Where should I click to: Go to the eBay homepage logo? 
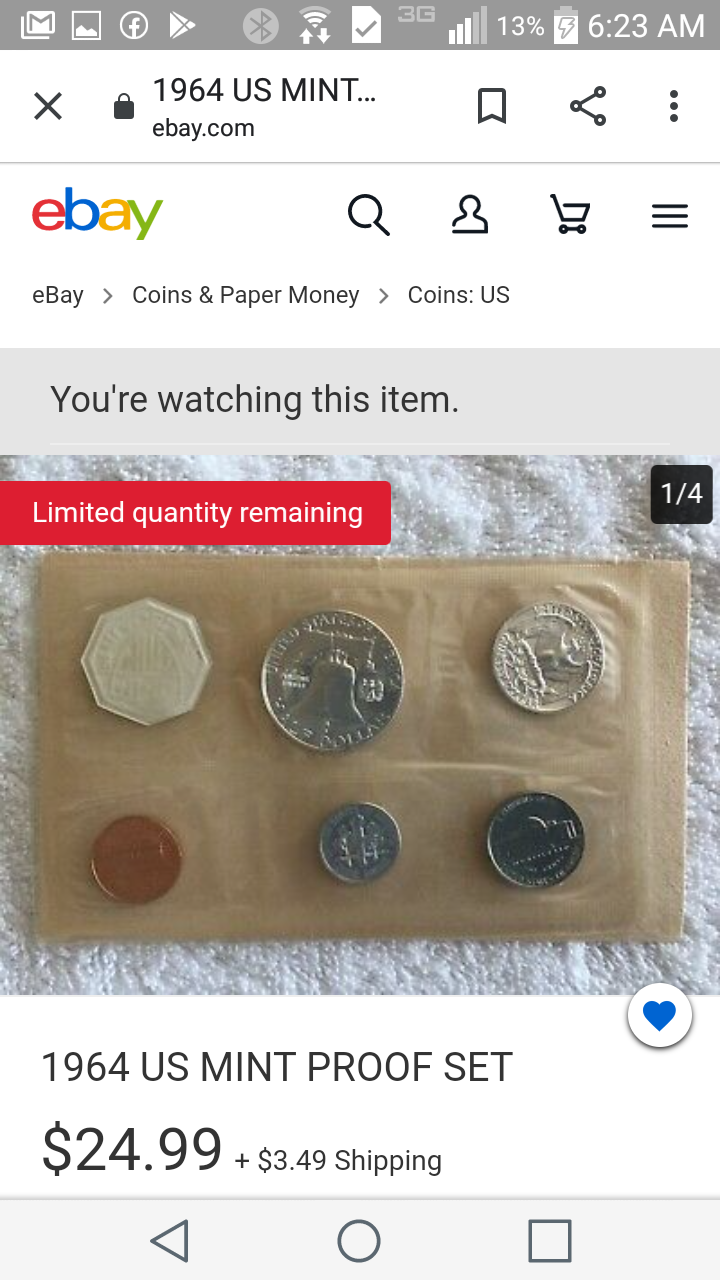click(x=97, y=213)
